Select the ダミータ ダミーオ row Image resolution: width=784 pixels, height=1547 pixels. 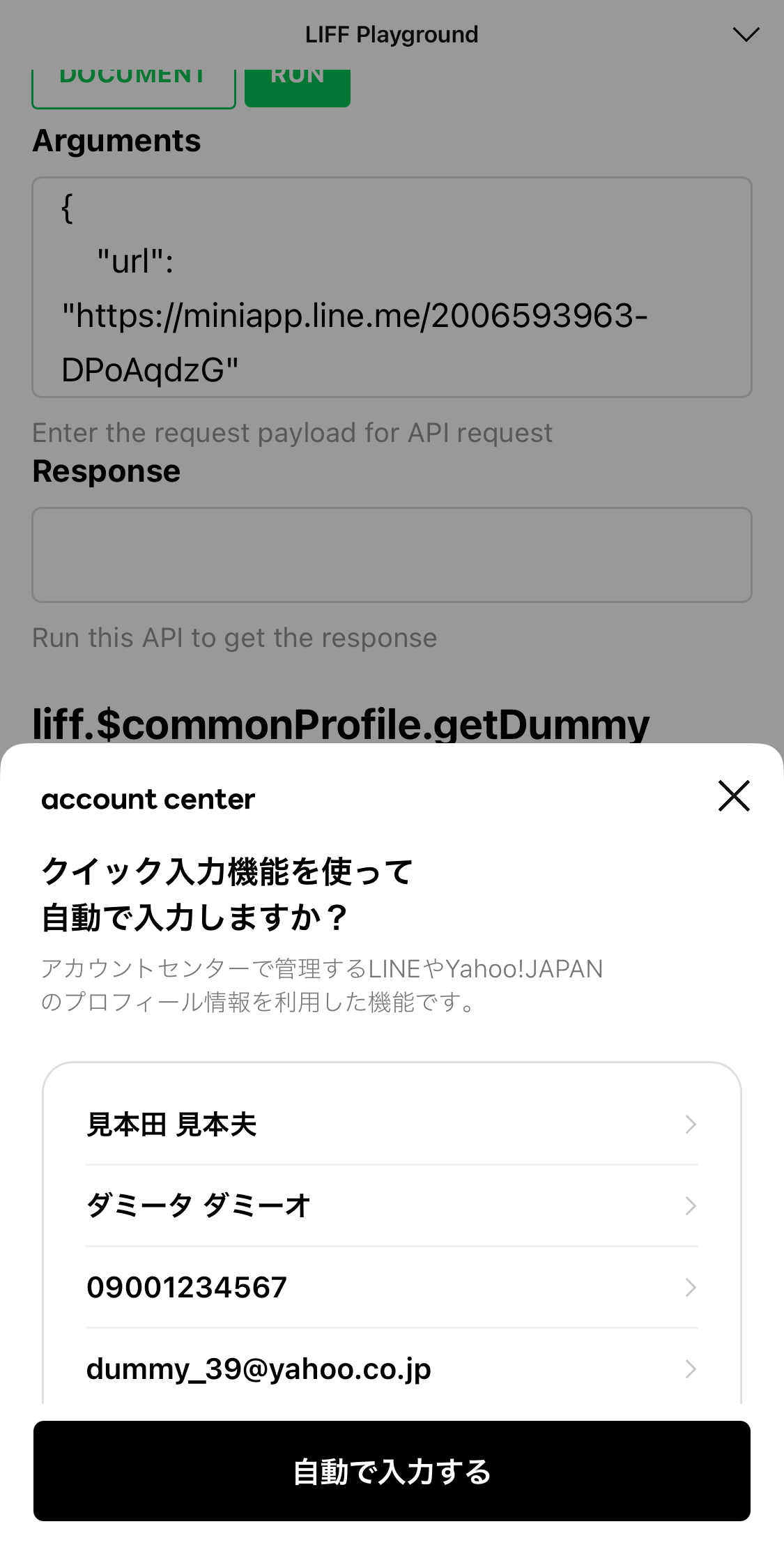click(x=392, y=1205)
